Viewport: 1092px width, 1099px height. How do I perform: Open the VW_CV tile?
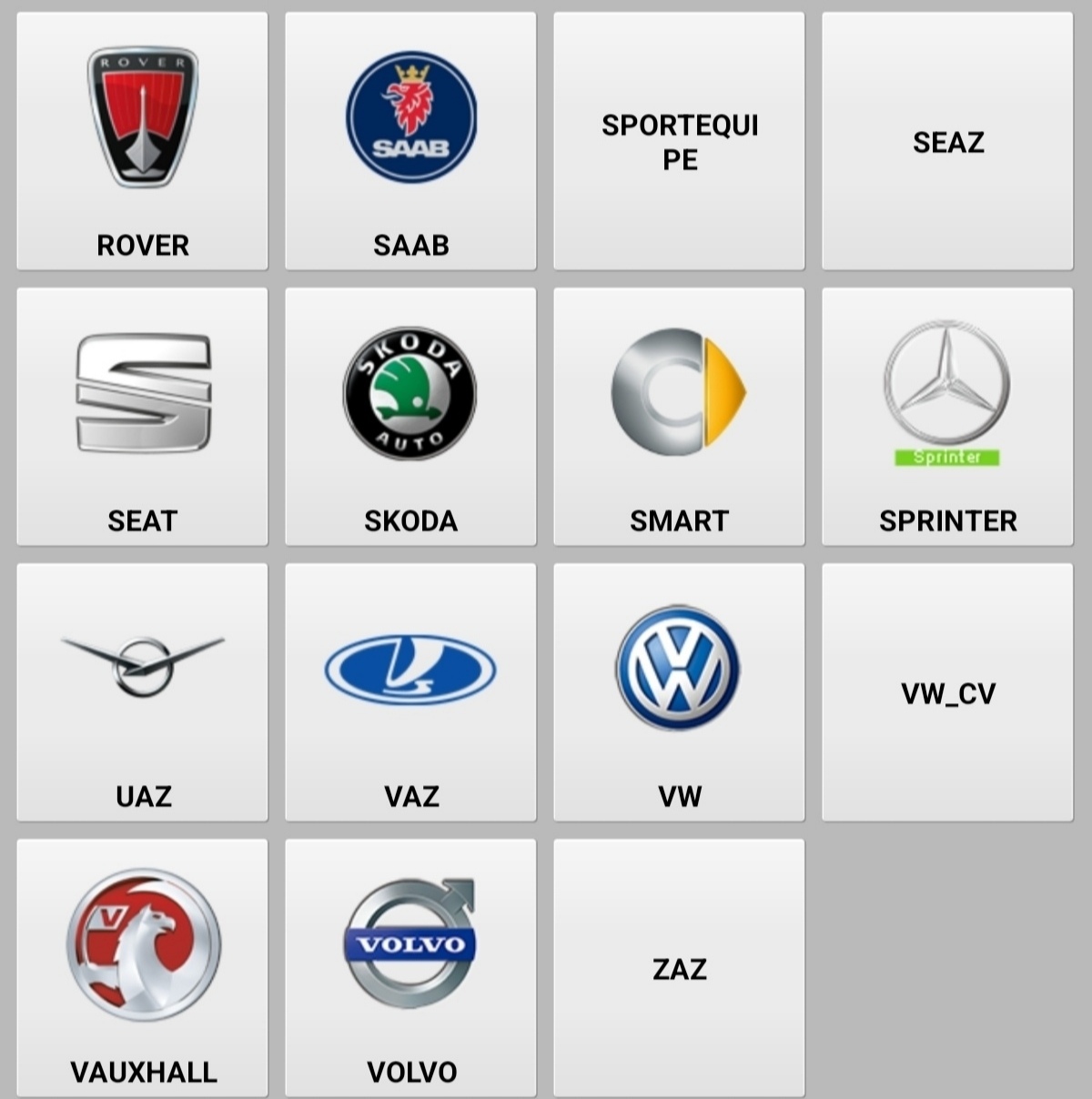click(x=947, y=691)
